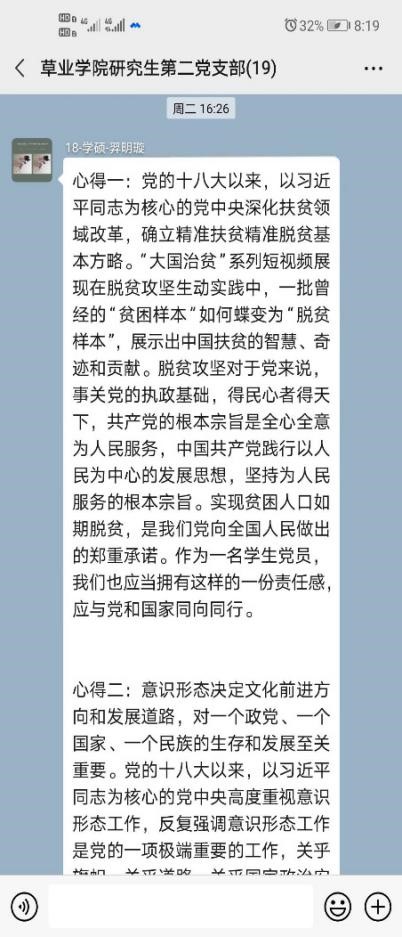Go back from the group chat
The width and height of the screenshot is (402, 937).
(20, 68)
